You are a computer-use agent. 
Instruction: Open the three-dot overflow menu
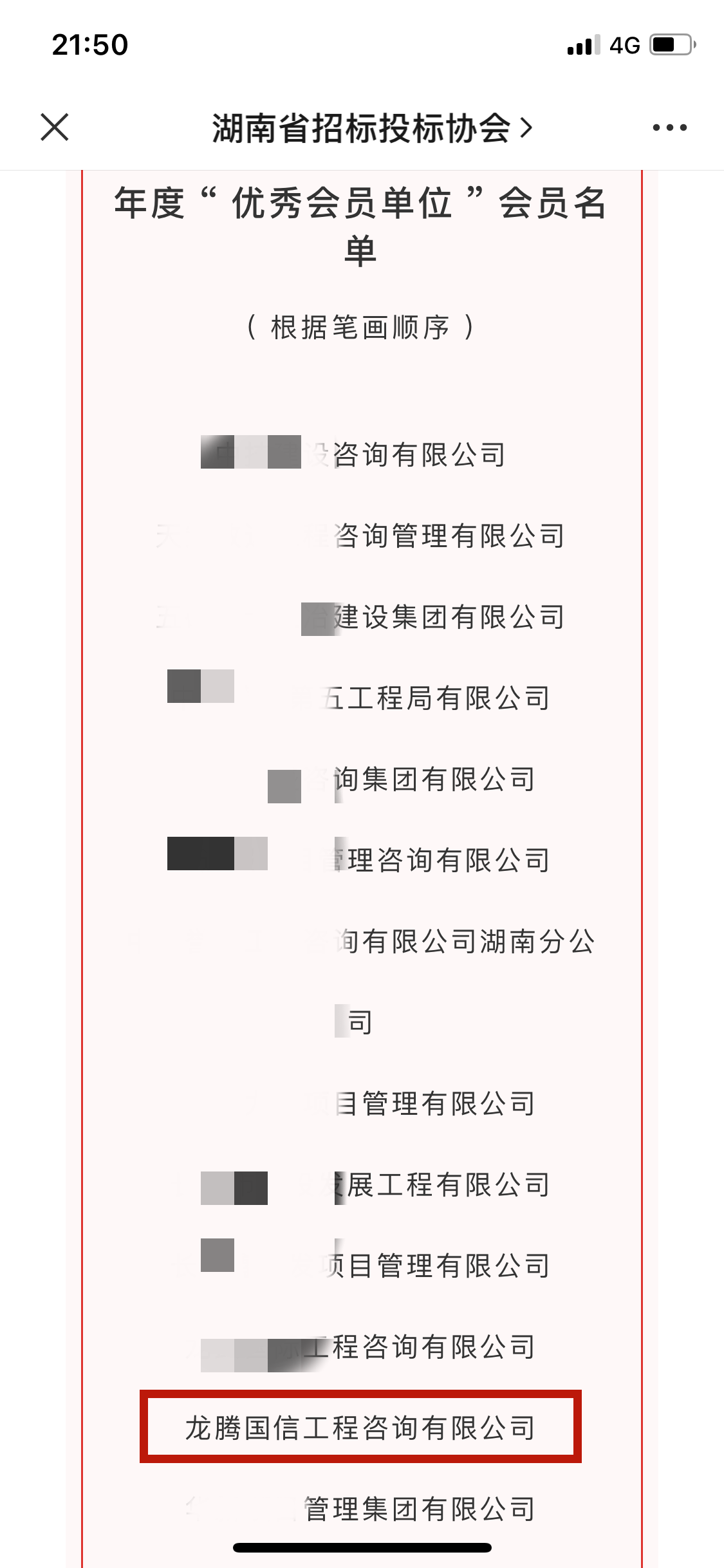click(669, 127)
